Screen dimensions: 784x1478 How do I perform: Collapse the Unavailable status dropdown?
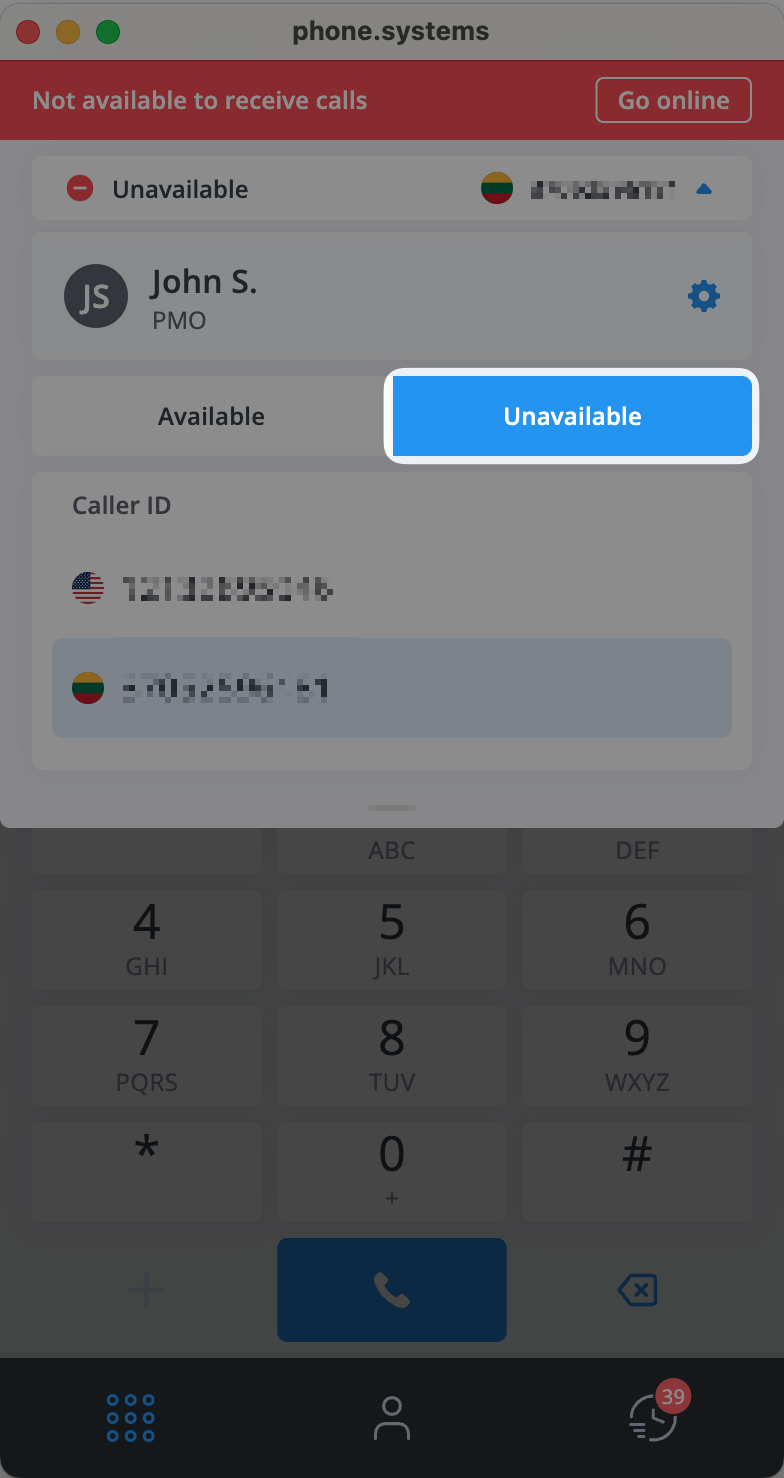[x=703, y=189]
